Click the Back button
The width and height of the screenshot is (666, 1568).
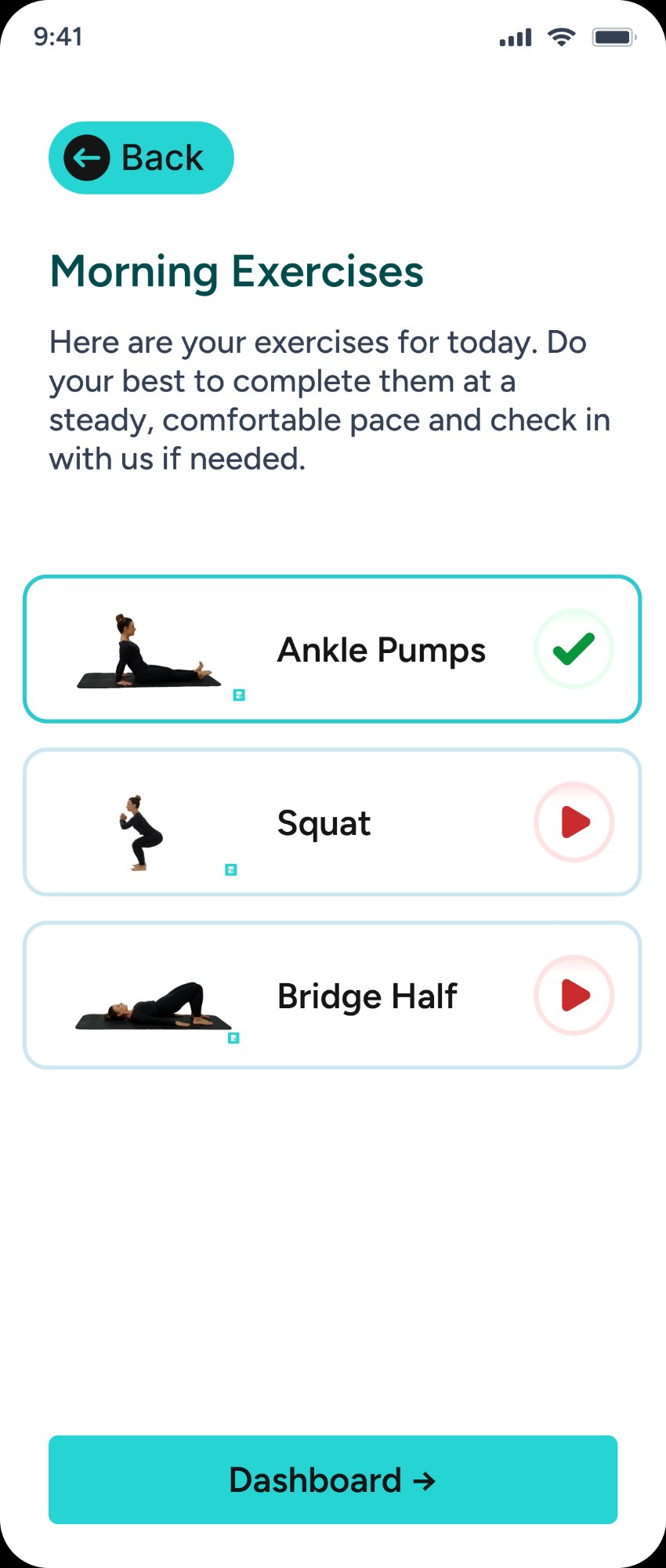coord(141,157)
